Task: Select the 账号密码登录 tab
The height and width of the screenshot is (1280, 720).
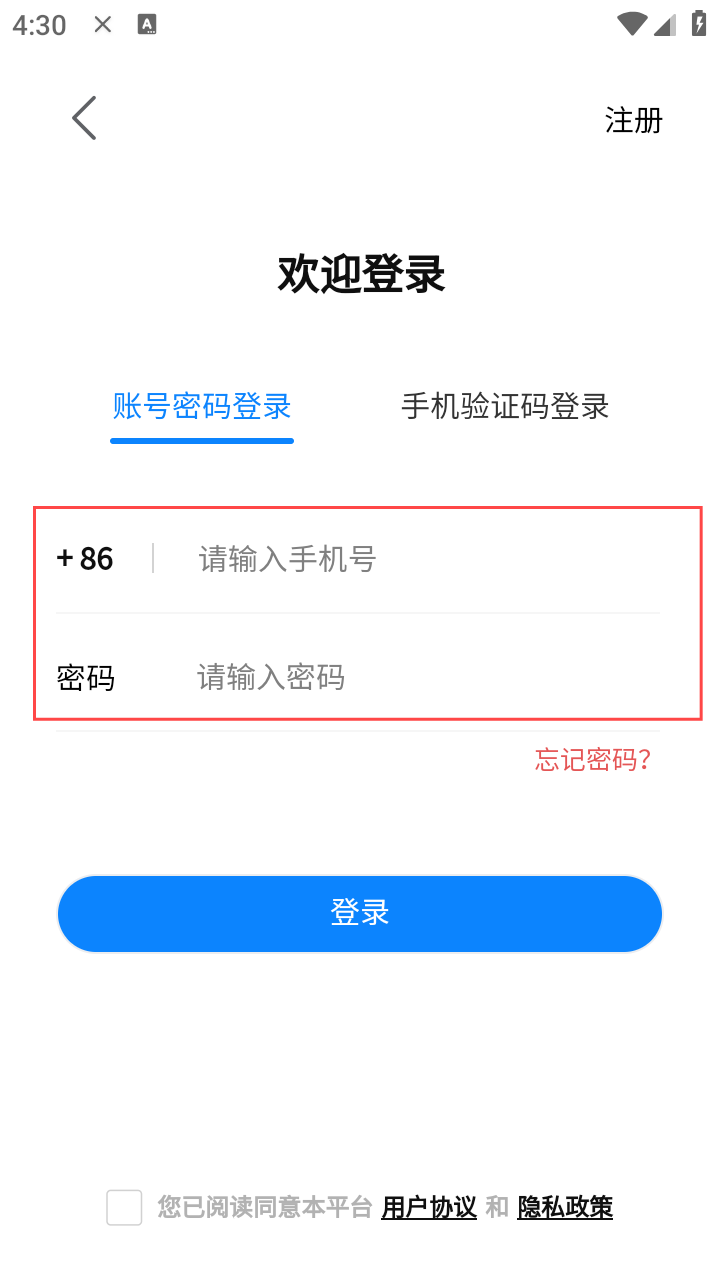Action: coord(202,406)
